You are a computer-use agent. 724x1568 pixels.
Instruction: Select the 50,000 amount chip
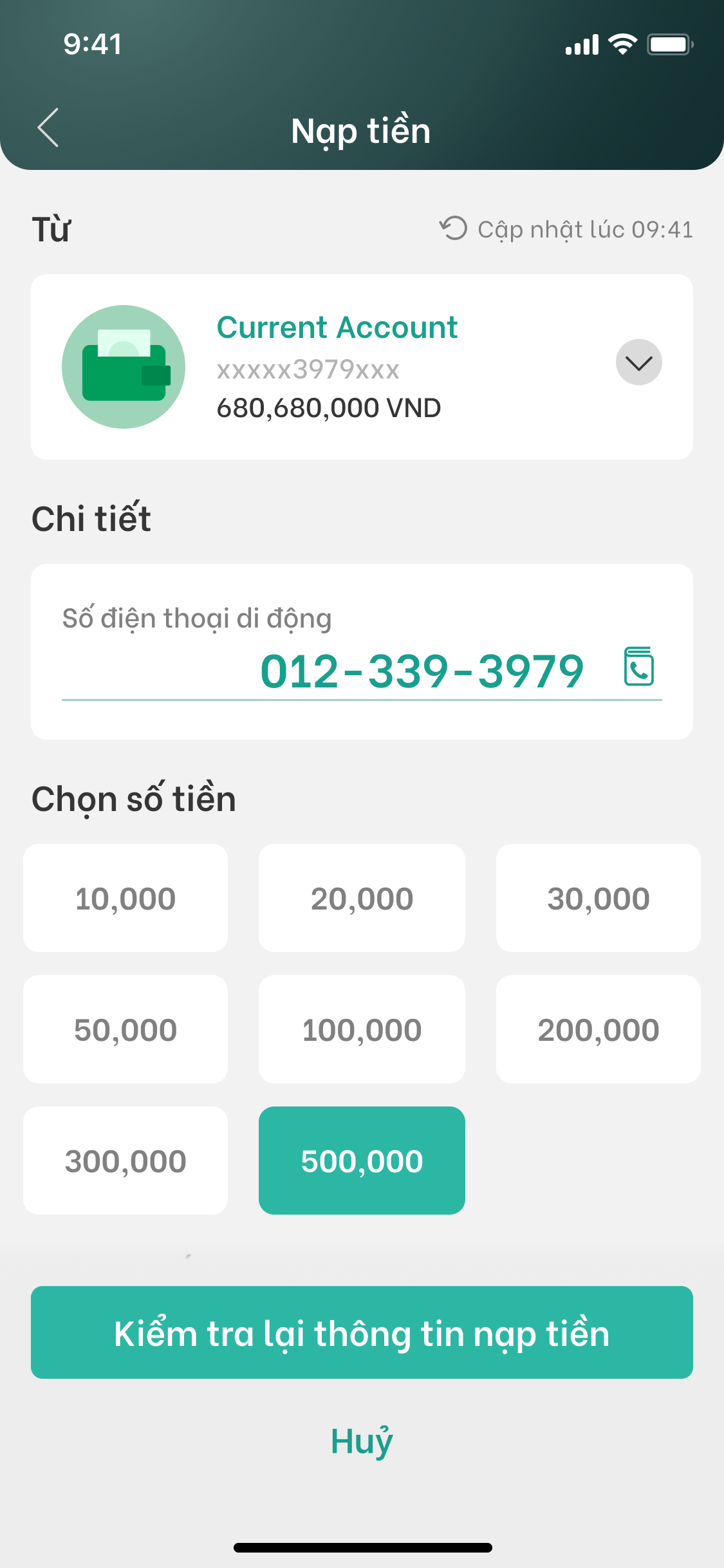[125, 1029]
